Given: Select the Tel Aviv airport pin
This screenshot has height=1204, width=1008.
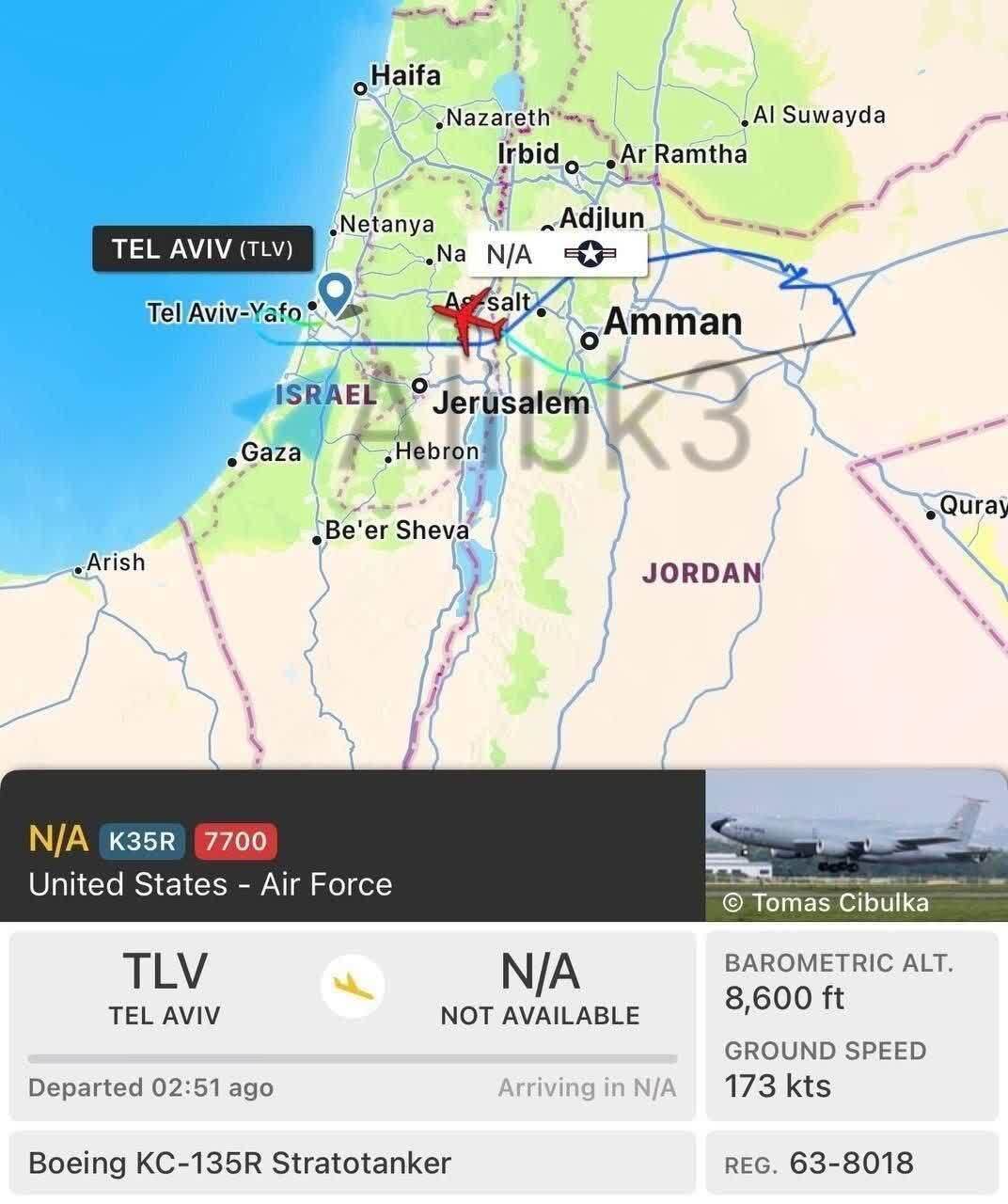Looking at the screenshot, I should pos(334,292).
